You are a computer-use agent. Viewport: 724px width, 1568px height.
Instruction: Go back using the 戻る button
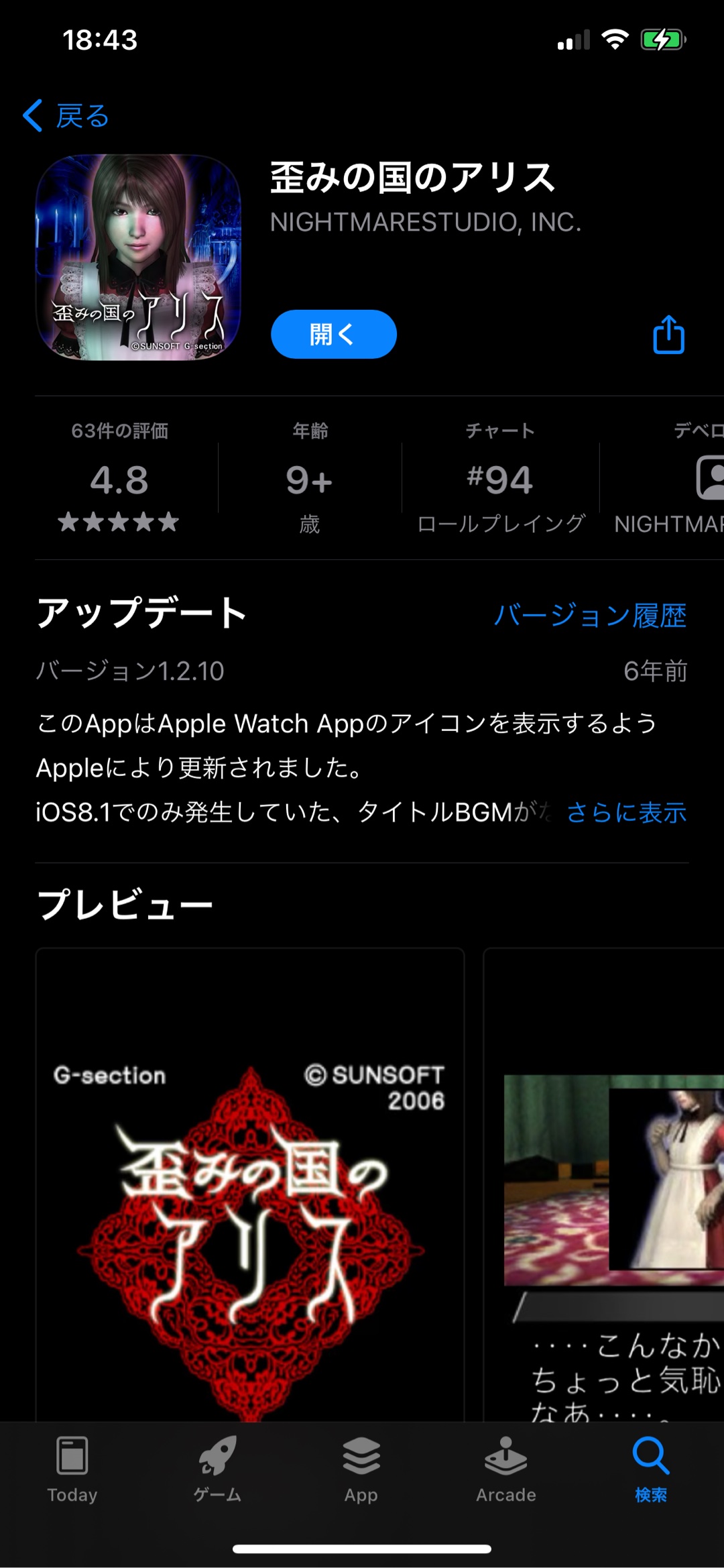click(66, 116)
